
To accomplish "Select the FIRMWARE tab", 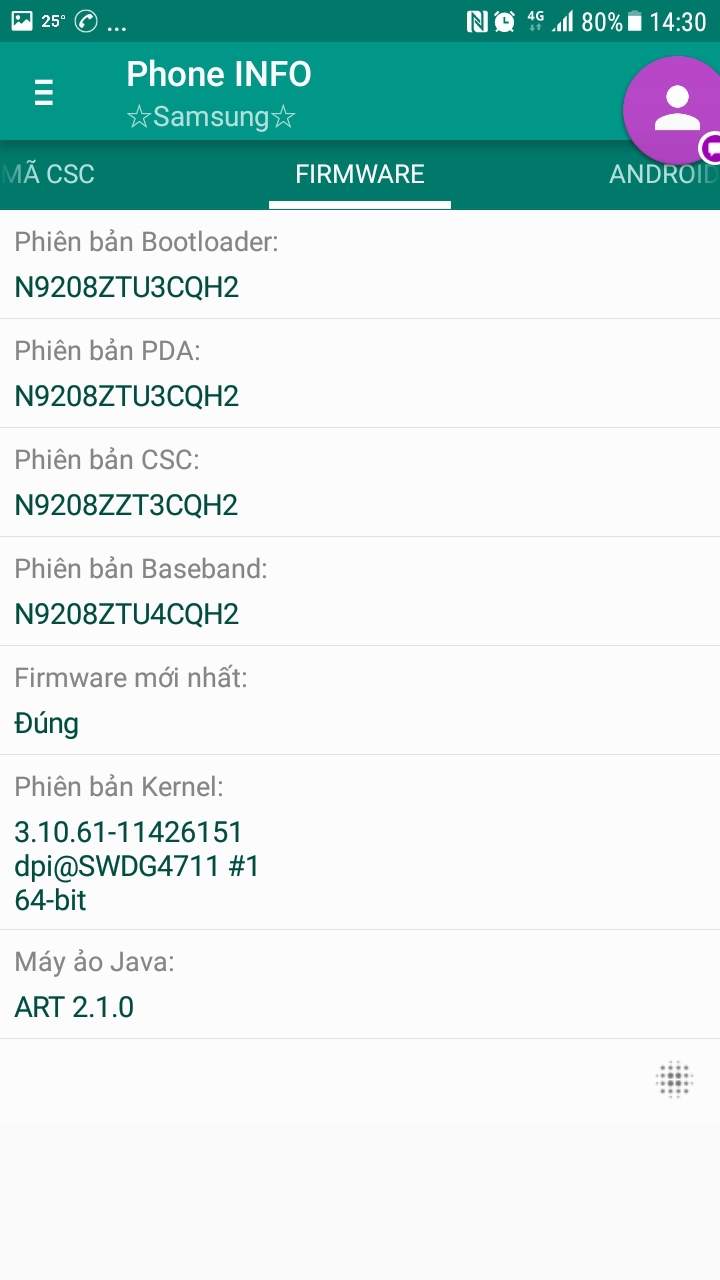I will point(360,174).
